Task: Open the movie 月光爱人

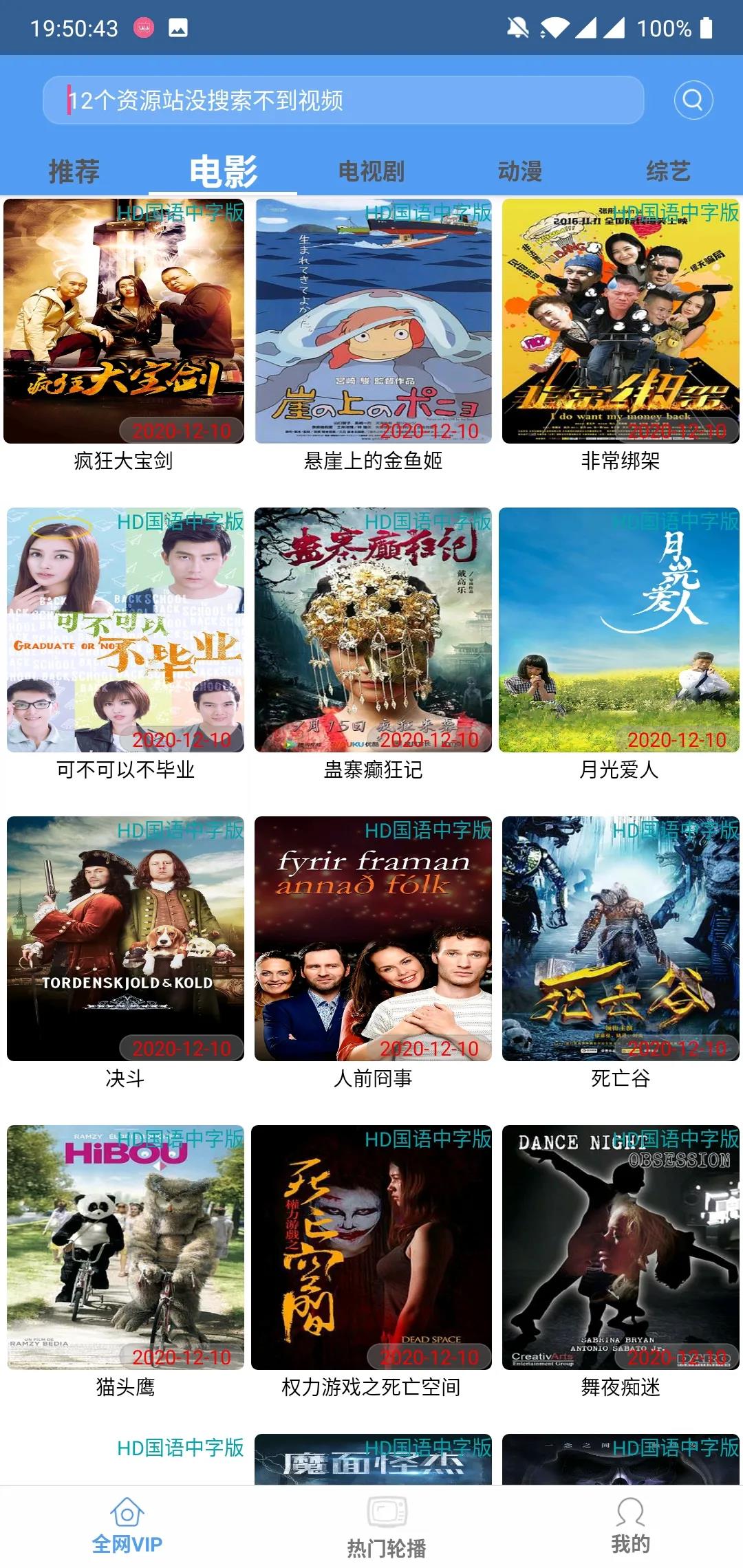Action: [619, 630]
